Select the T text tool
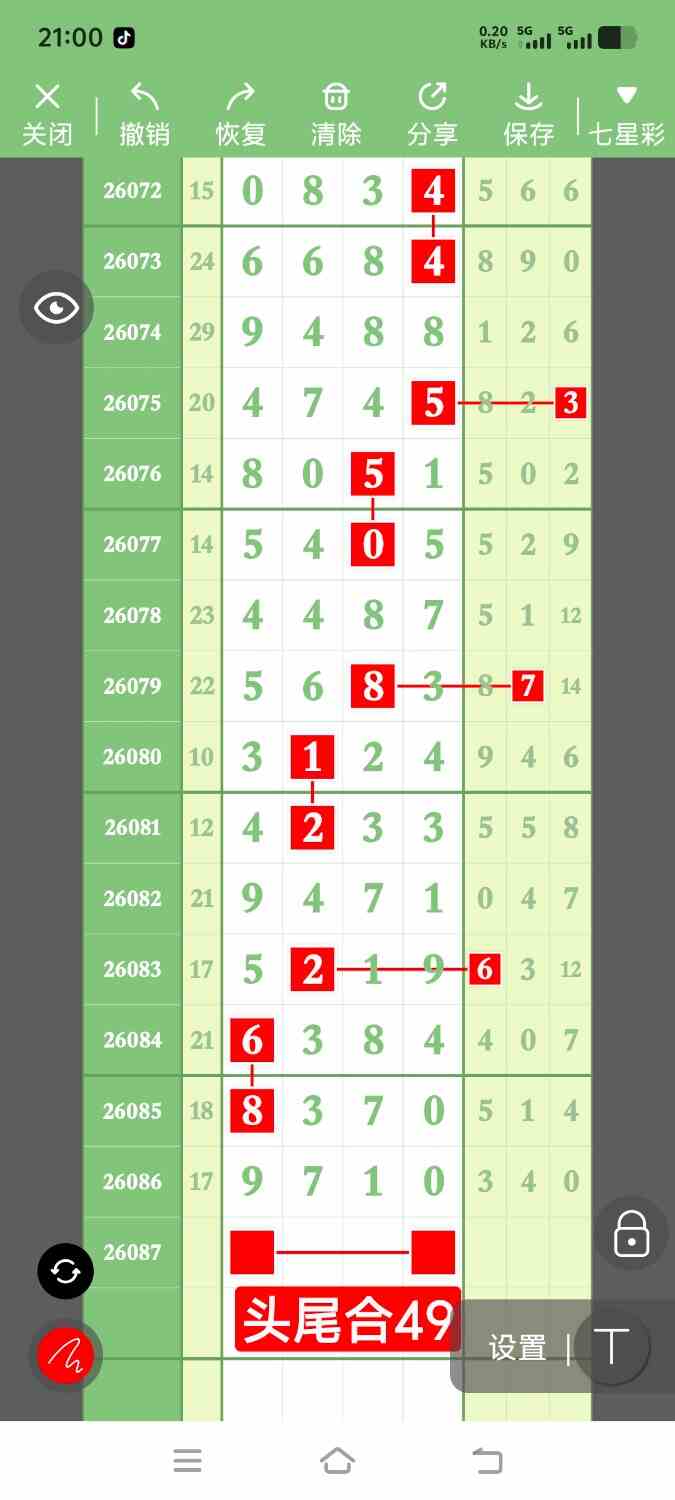Screen dimensions: 675x1500 [612, 1348]
